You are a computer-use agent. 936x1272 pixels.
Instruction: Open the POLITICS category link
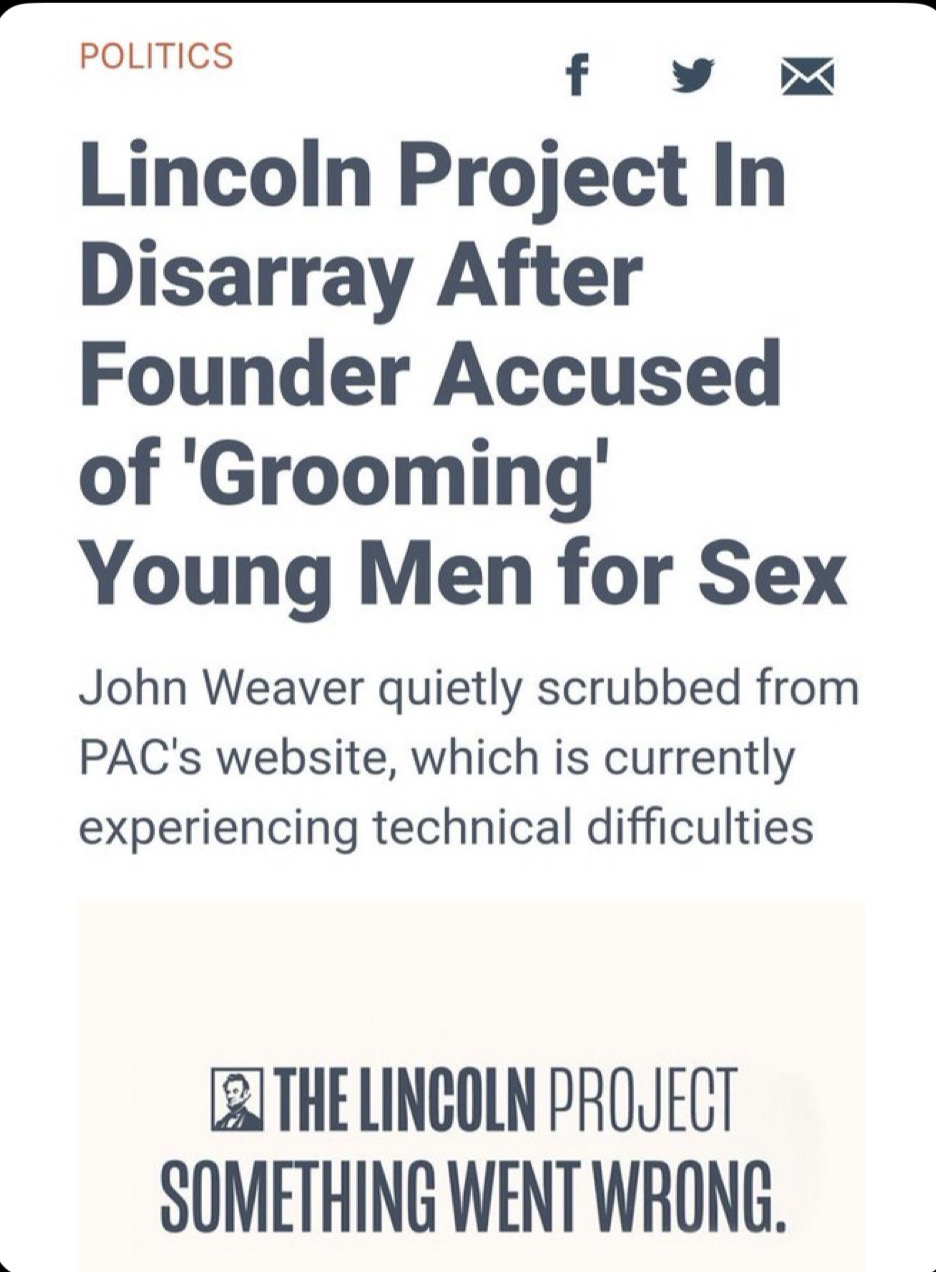coord(156,56)
